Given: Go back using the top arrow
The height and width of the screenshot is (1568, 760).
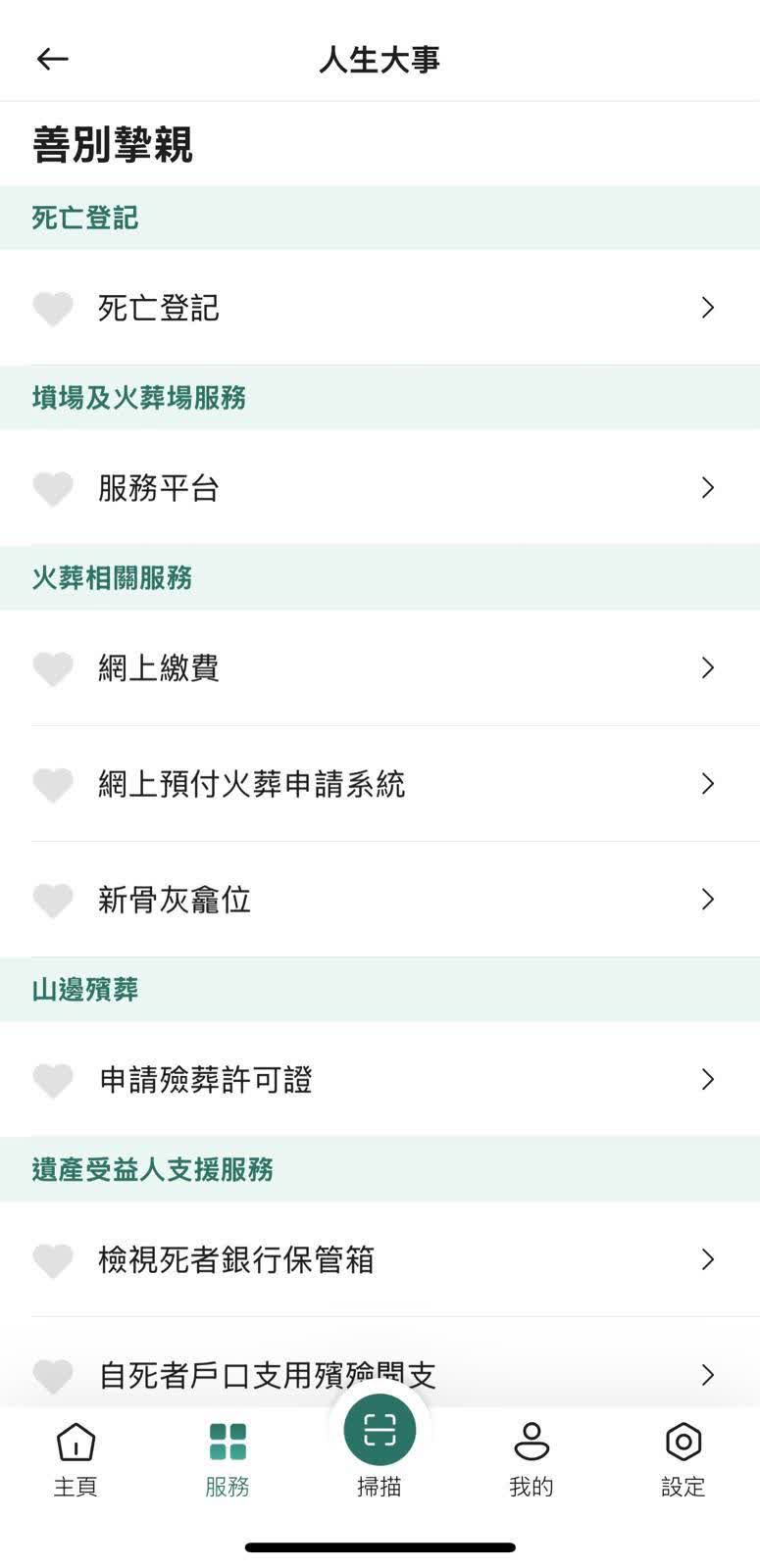Looking at the screenshot, I should point(53,60).
